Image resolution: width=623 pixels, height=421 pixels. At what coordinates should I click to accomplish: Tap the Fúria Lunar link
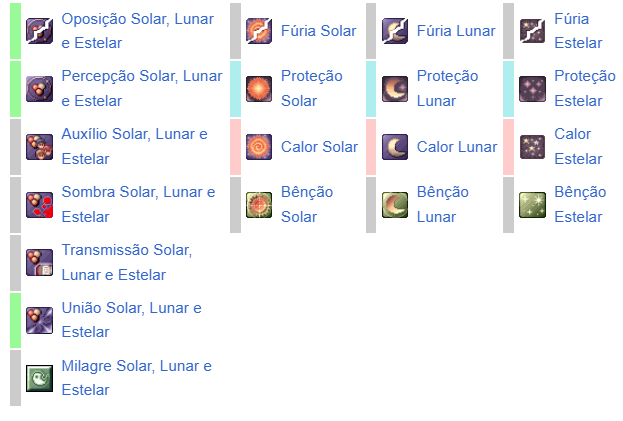(455, 31)
